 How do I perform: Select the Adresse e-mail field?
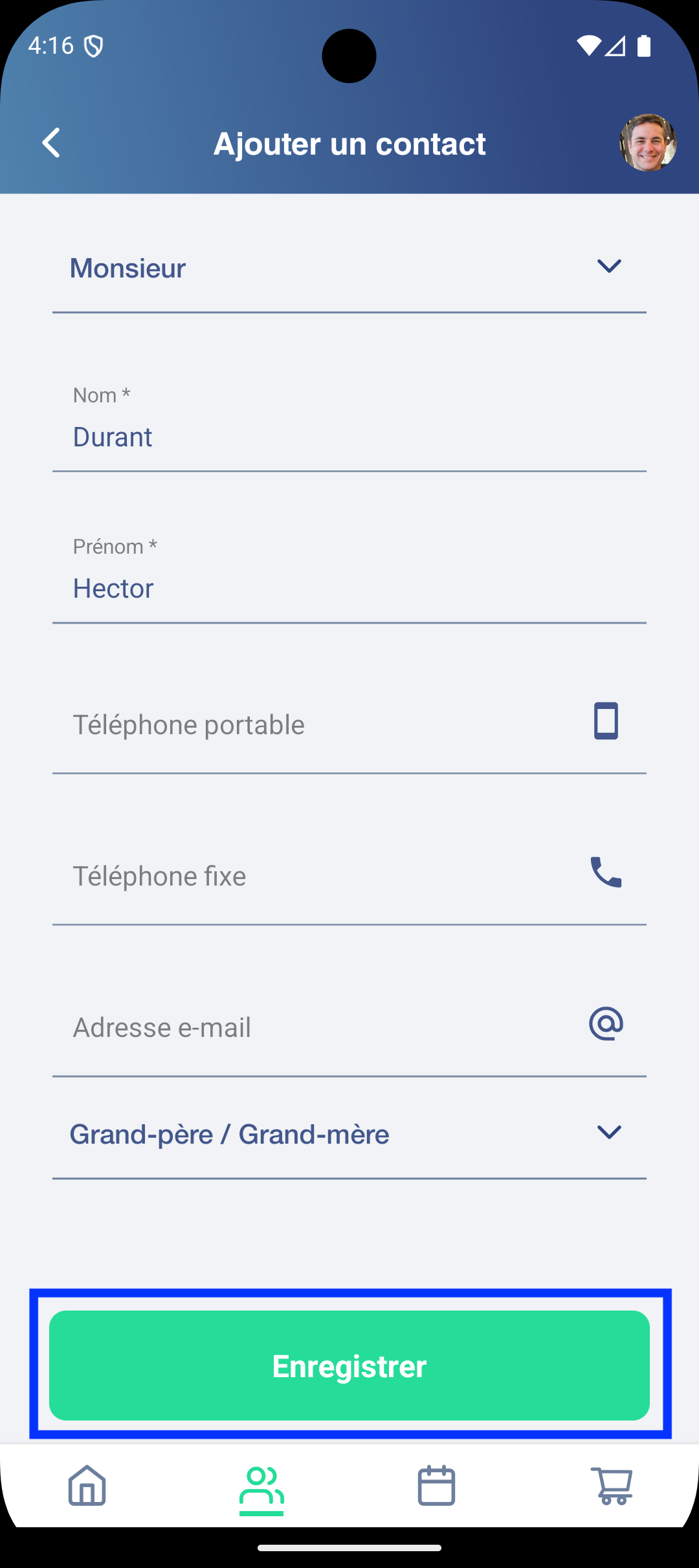(324, 1028)
